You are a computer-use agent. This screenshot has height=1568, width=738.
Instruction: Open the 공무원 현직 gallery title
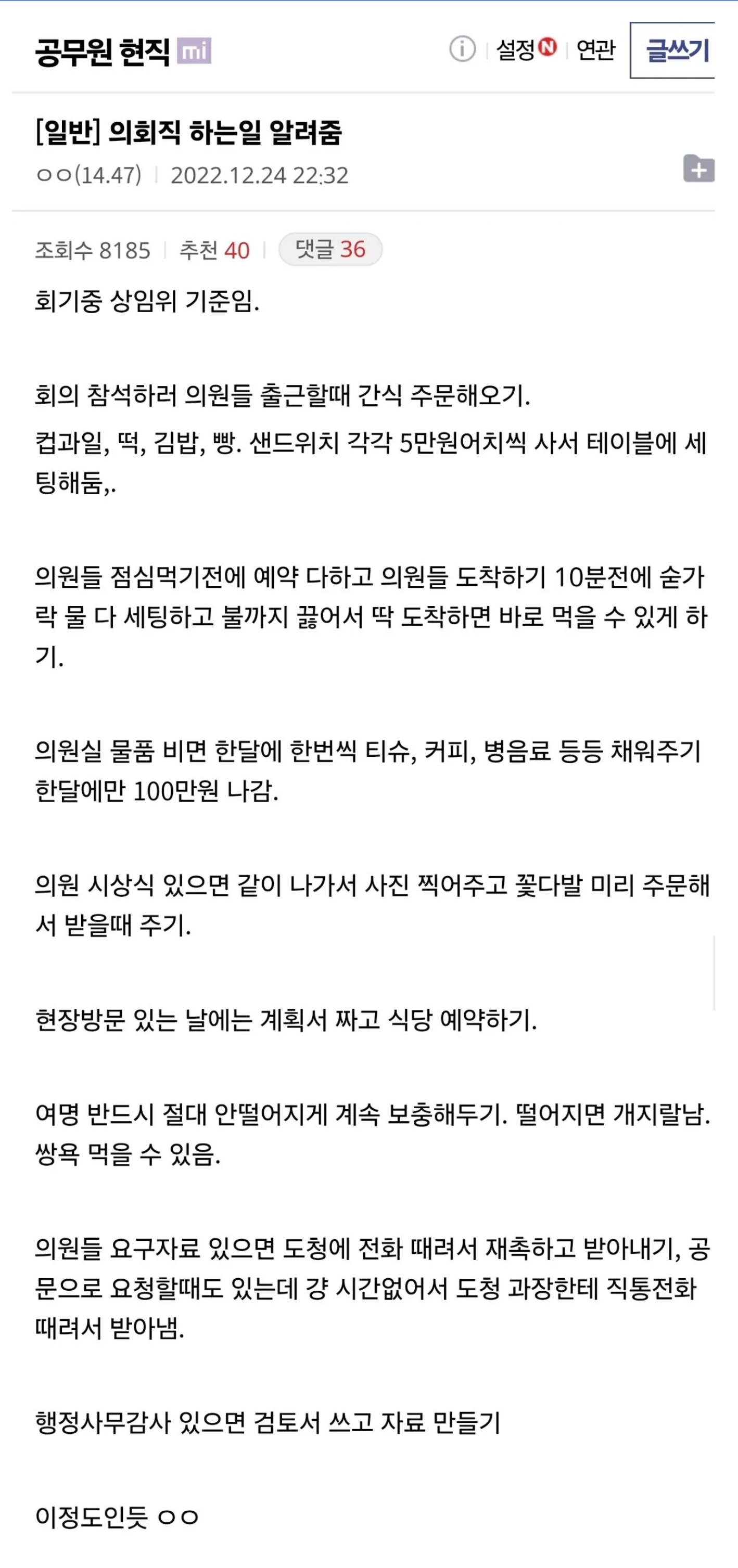point(103,52)
